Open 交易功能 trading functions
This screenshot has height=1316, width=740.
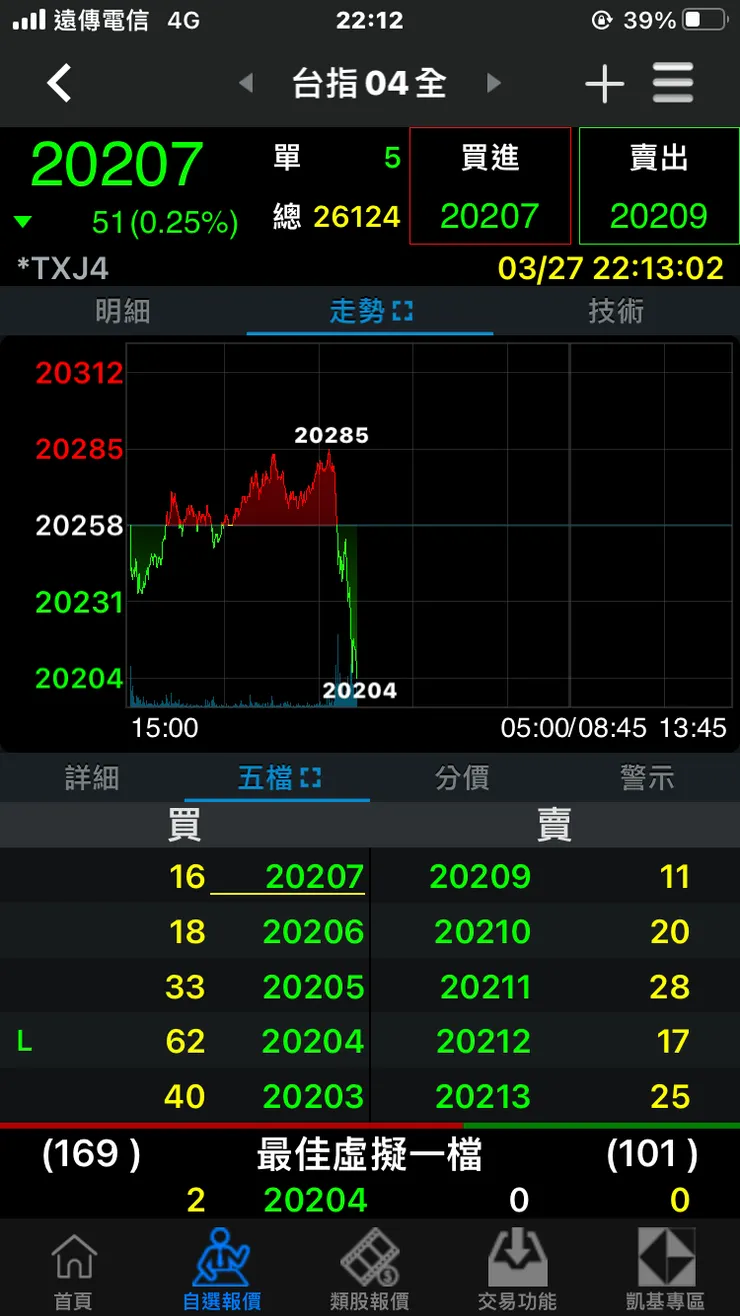(x=517, y=1270)
